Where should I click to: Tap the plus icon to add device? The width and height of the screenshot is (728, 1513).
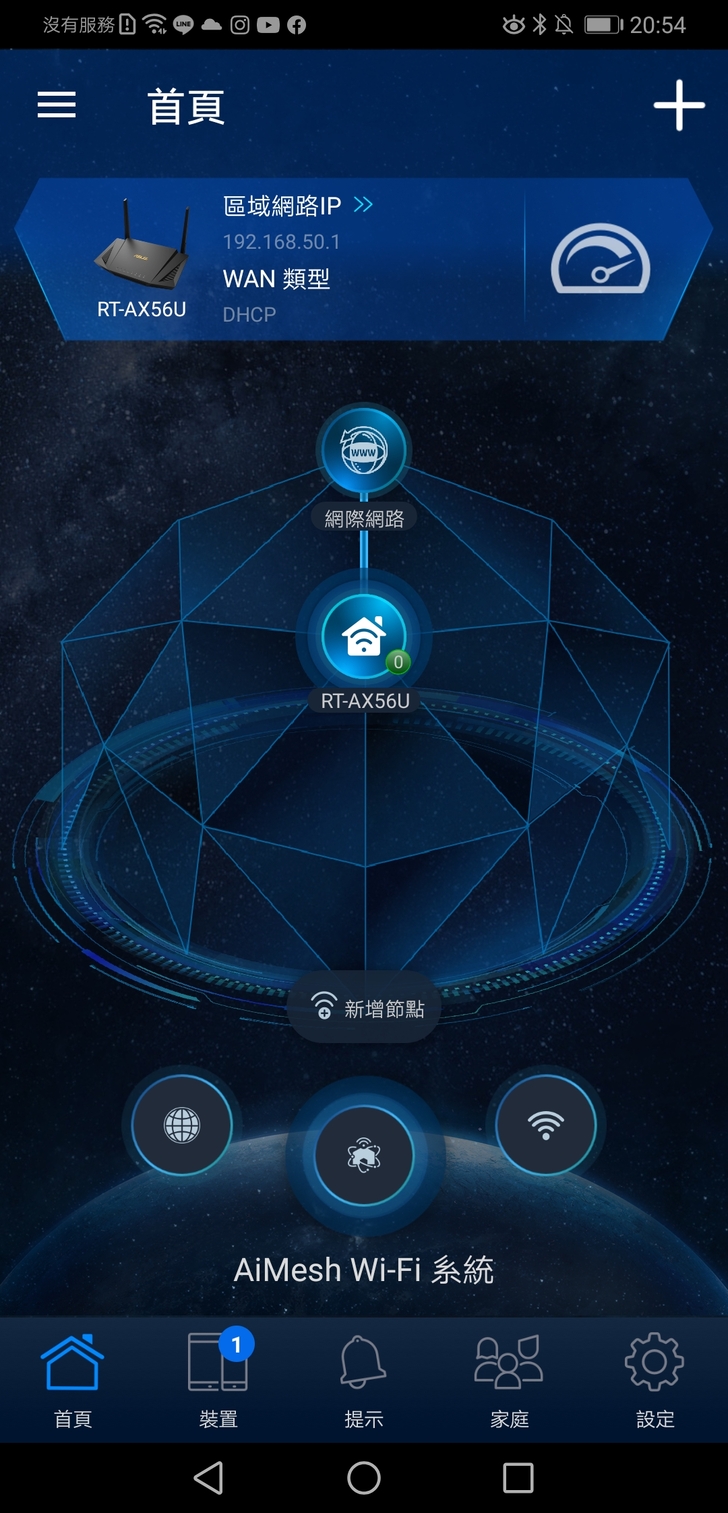pyautogui.click(x=679, y=105)
